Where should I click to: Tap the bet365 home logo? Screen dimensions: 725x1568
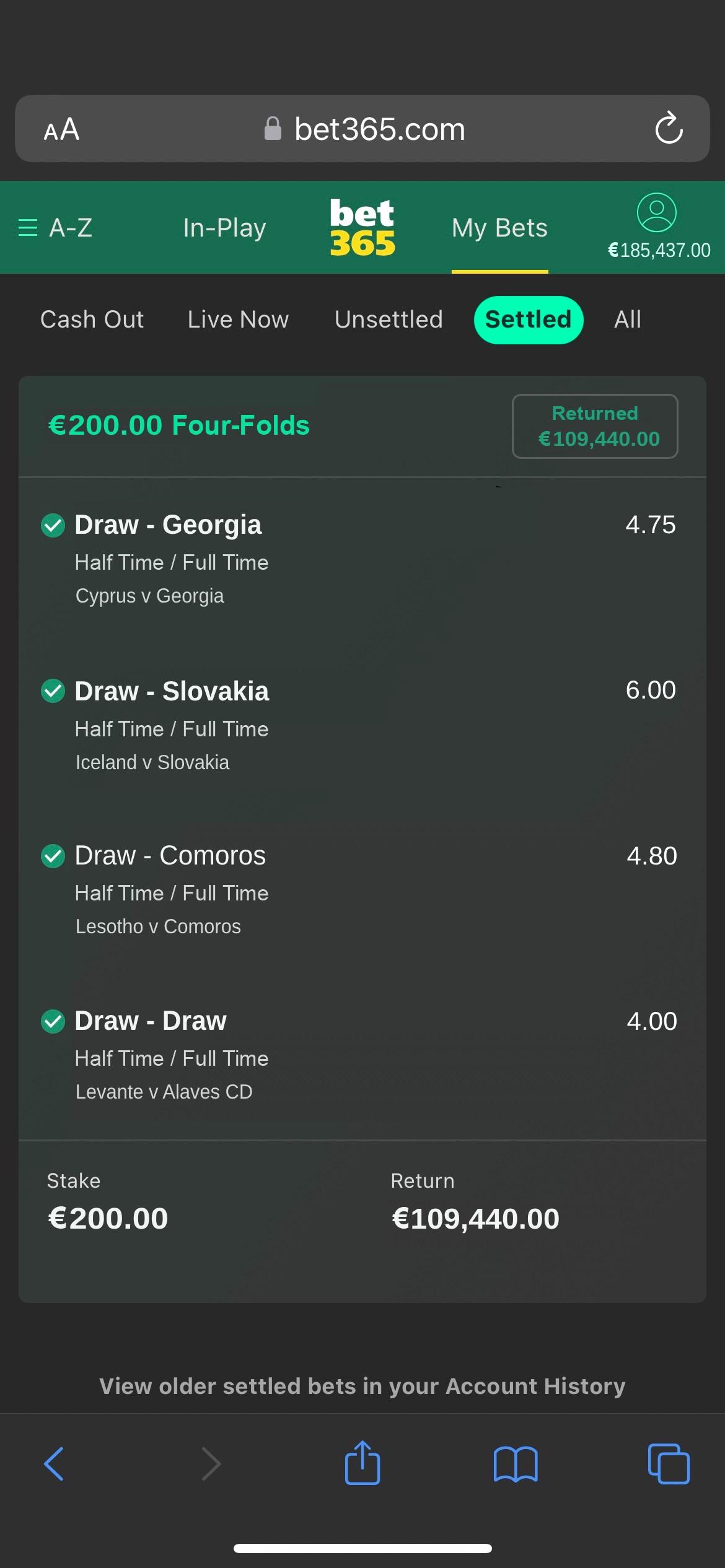(362, 228)
